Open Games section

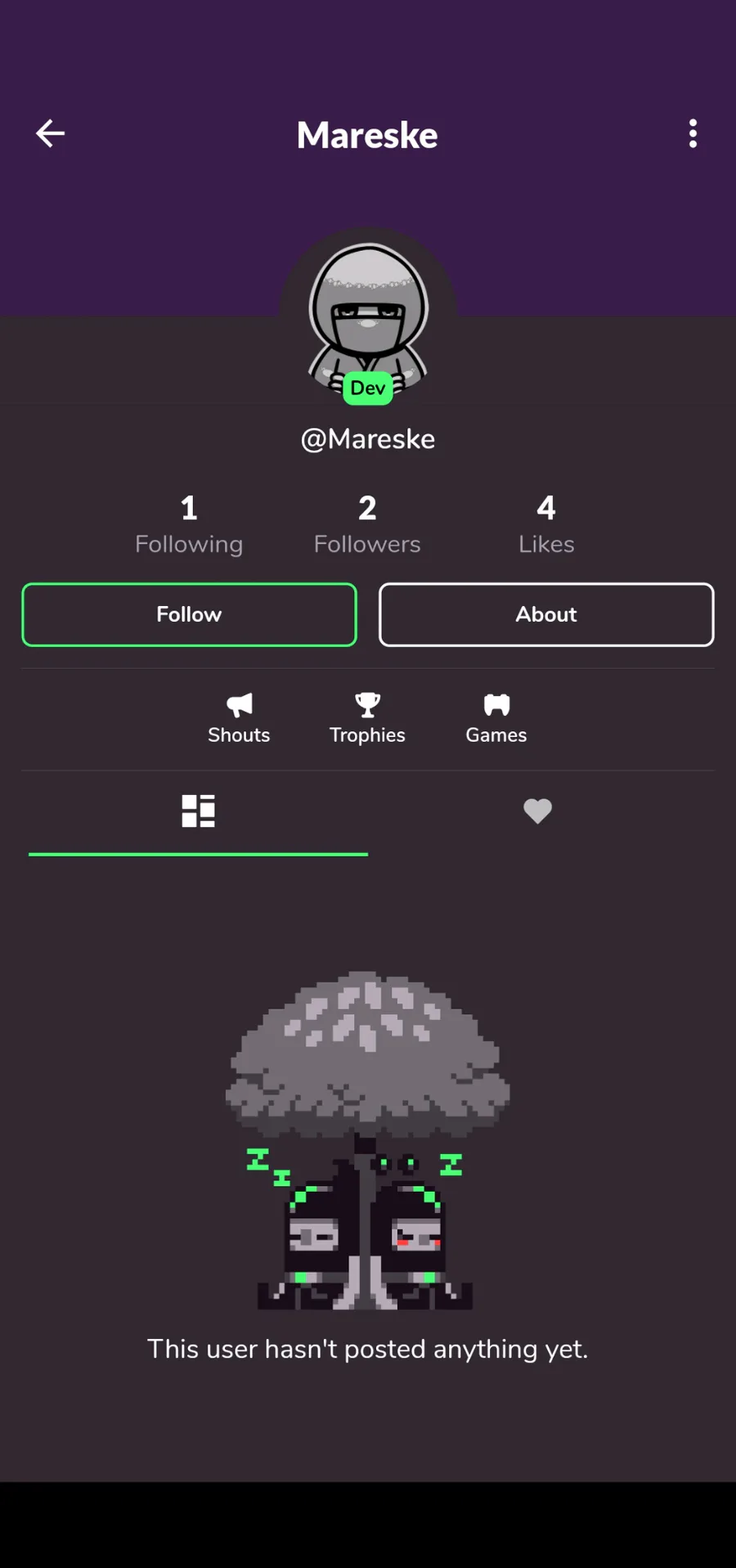496,718
